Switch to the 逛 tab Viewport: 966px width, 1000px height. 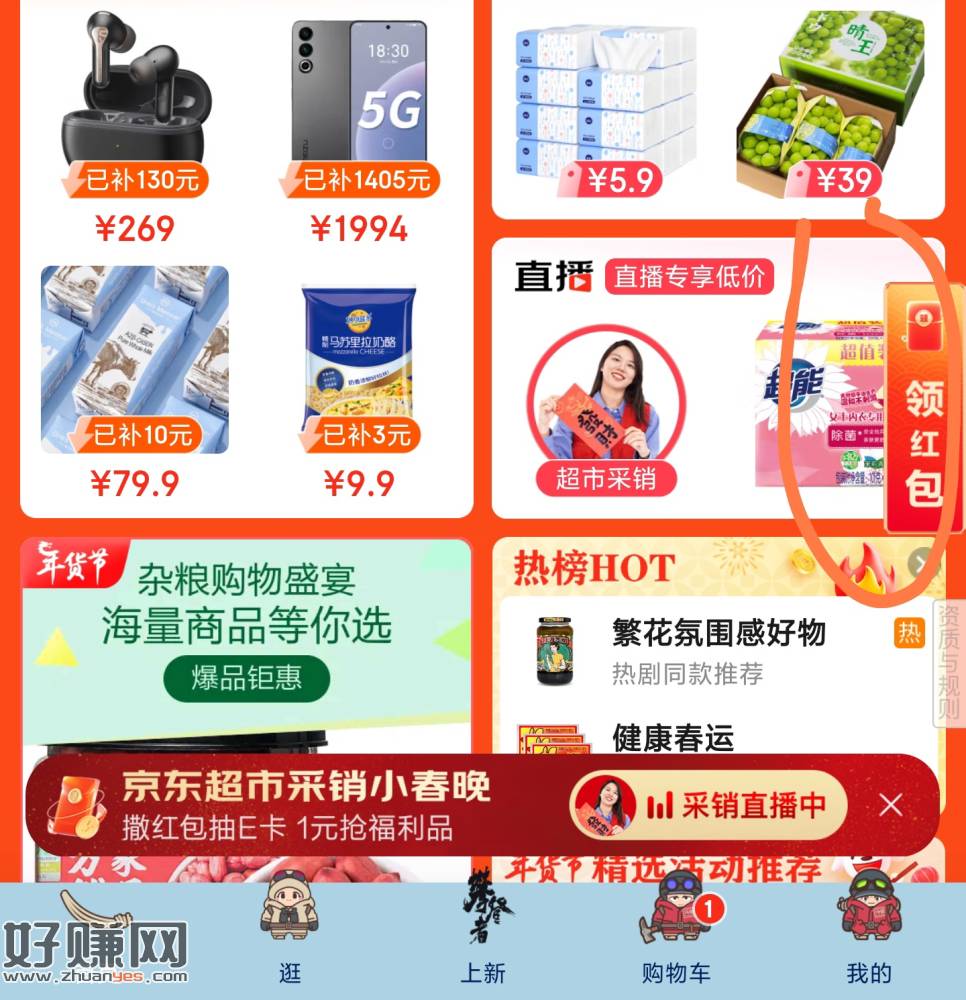coord(290,930)
